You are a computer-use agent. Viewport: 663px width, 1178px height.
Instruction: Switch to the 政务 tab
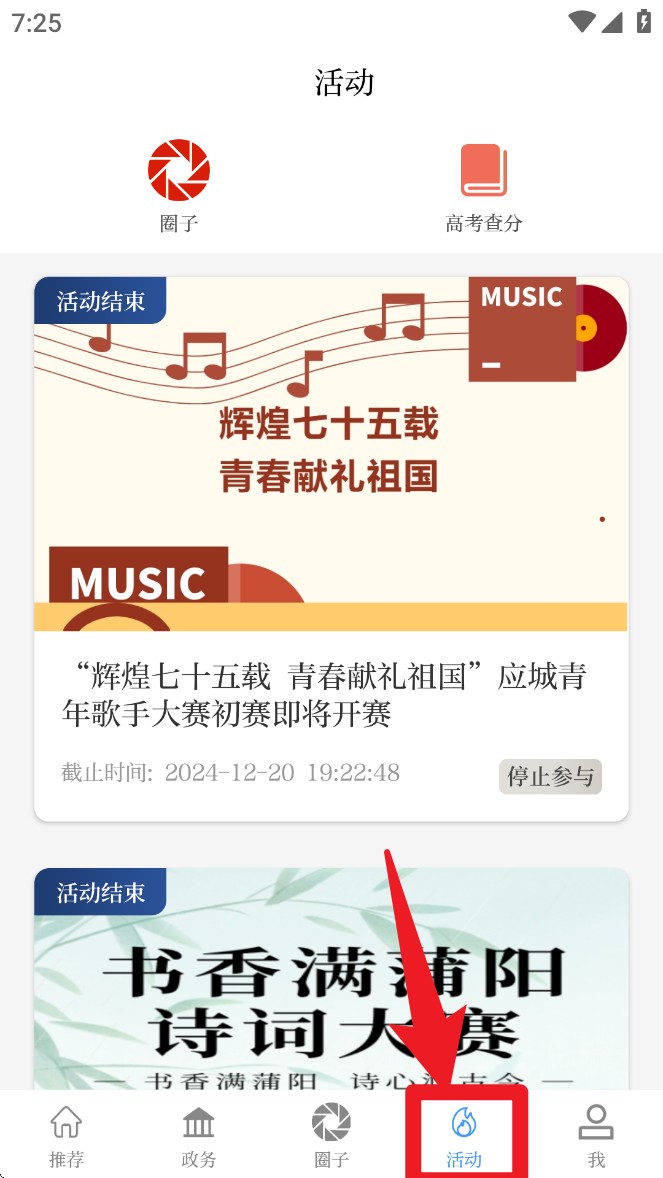point(198,1136)
